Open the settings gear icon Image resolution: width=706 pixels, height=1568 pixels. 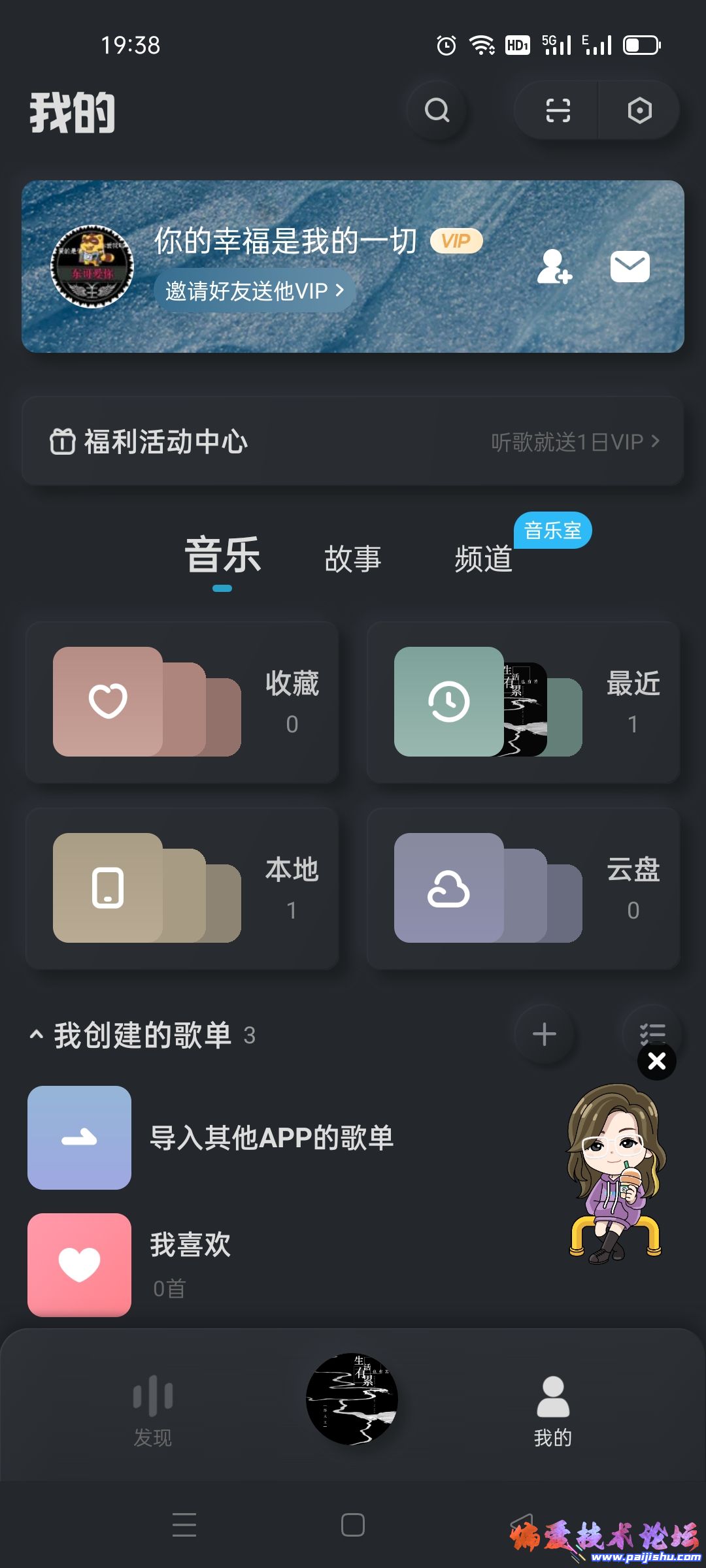[x=639, y=110]
